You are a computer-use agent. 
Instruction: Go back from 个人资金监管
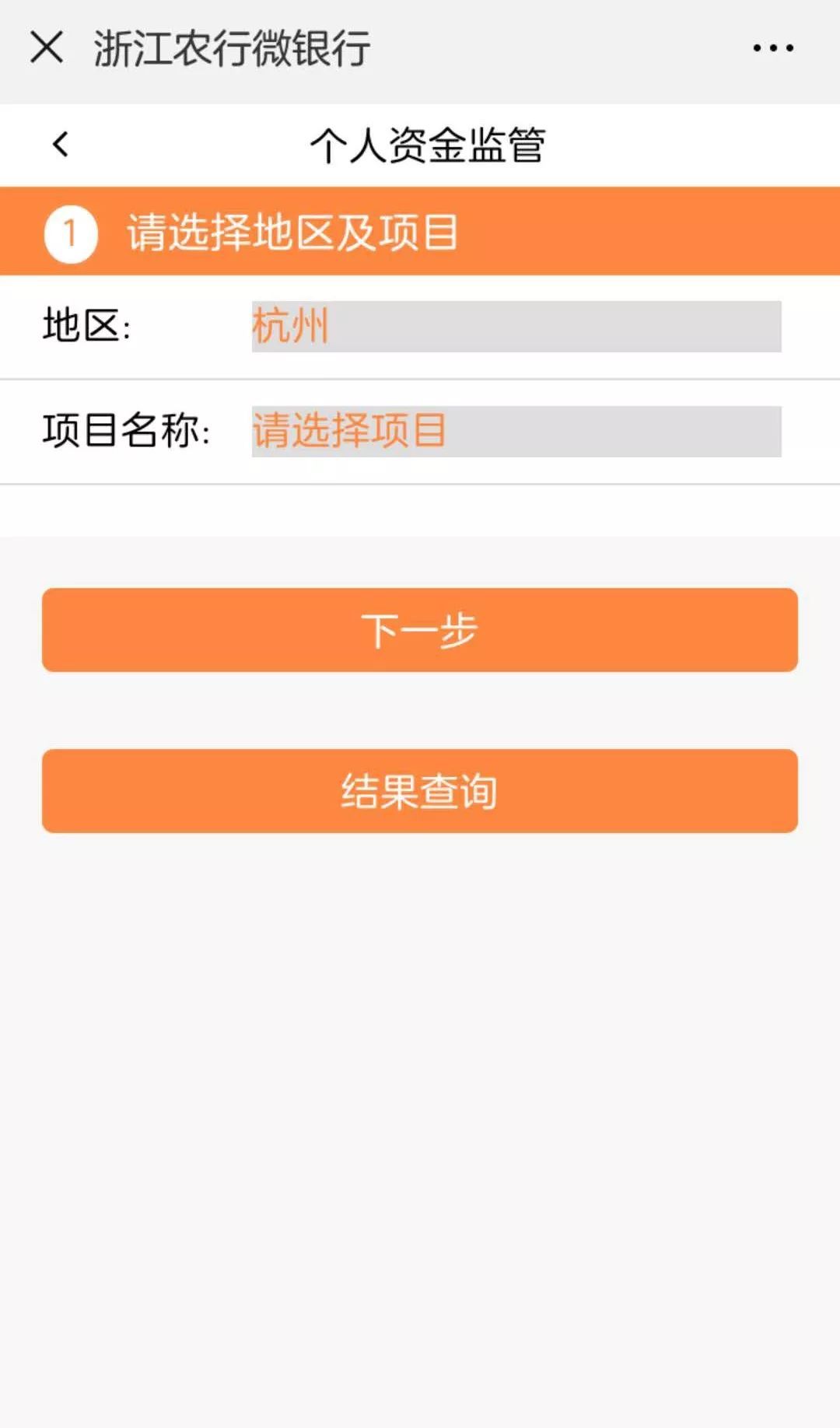(61, 145)
